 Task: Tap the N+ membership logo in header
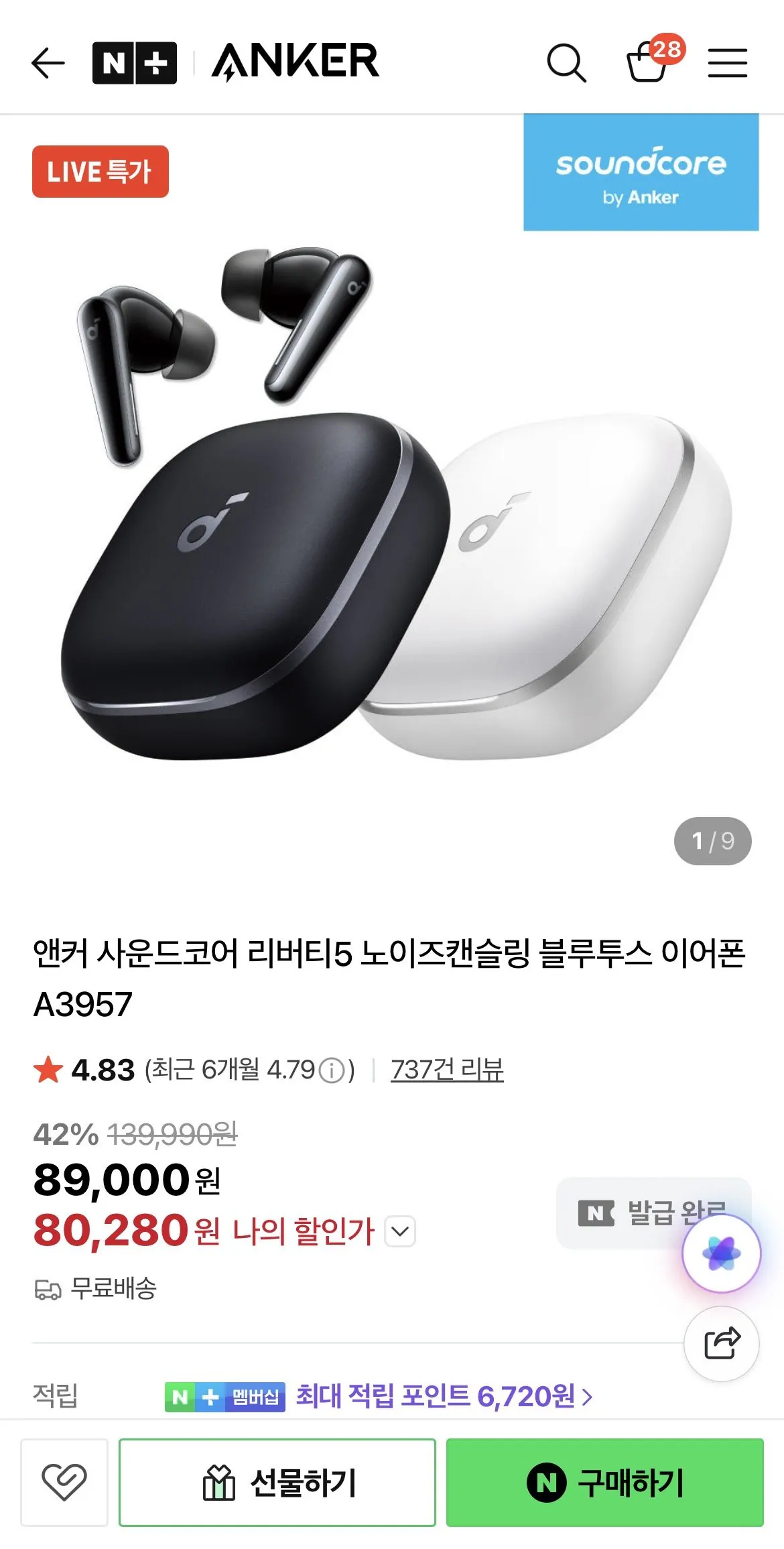(x=133, y=62)
